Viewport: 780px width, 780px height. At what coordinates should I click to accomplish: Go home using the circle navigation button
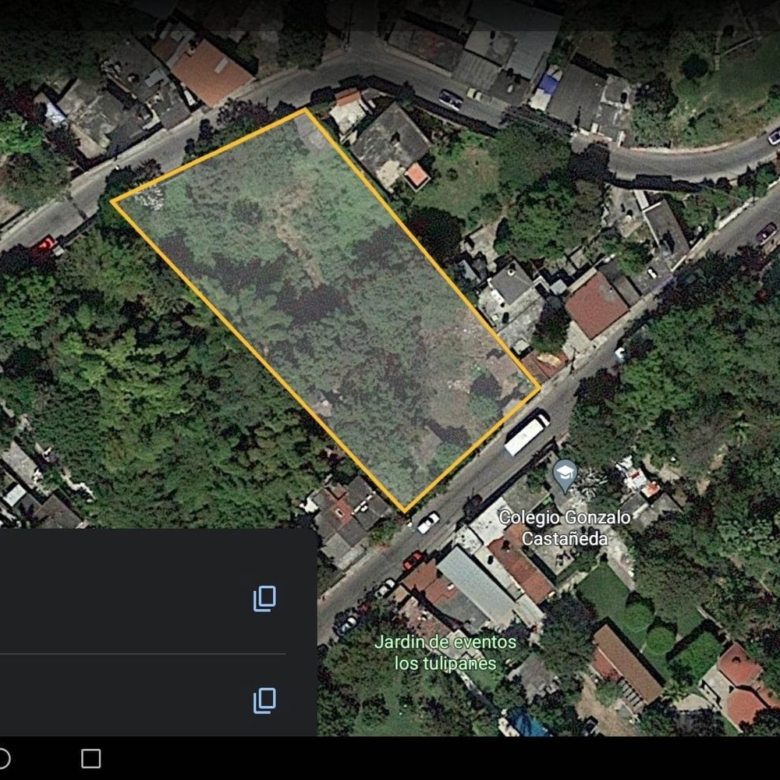[3, 758]
